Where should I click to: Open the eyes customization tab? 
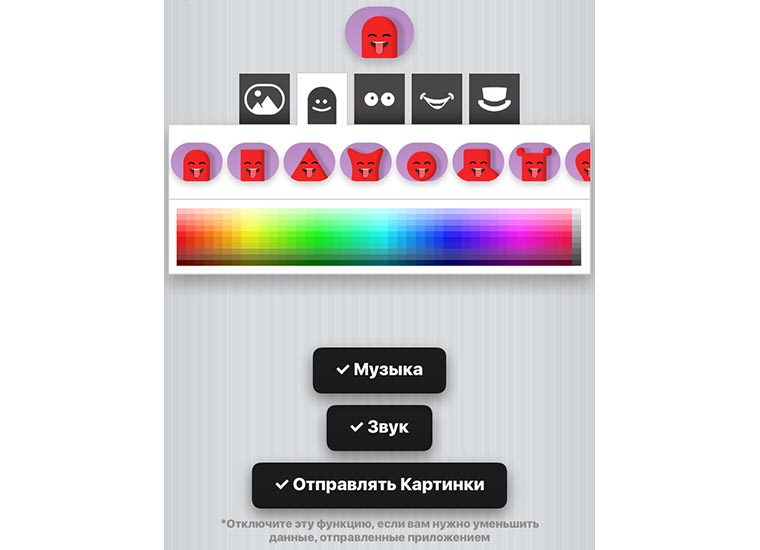click(379, 99)
